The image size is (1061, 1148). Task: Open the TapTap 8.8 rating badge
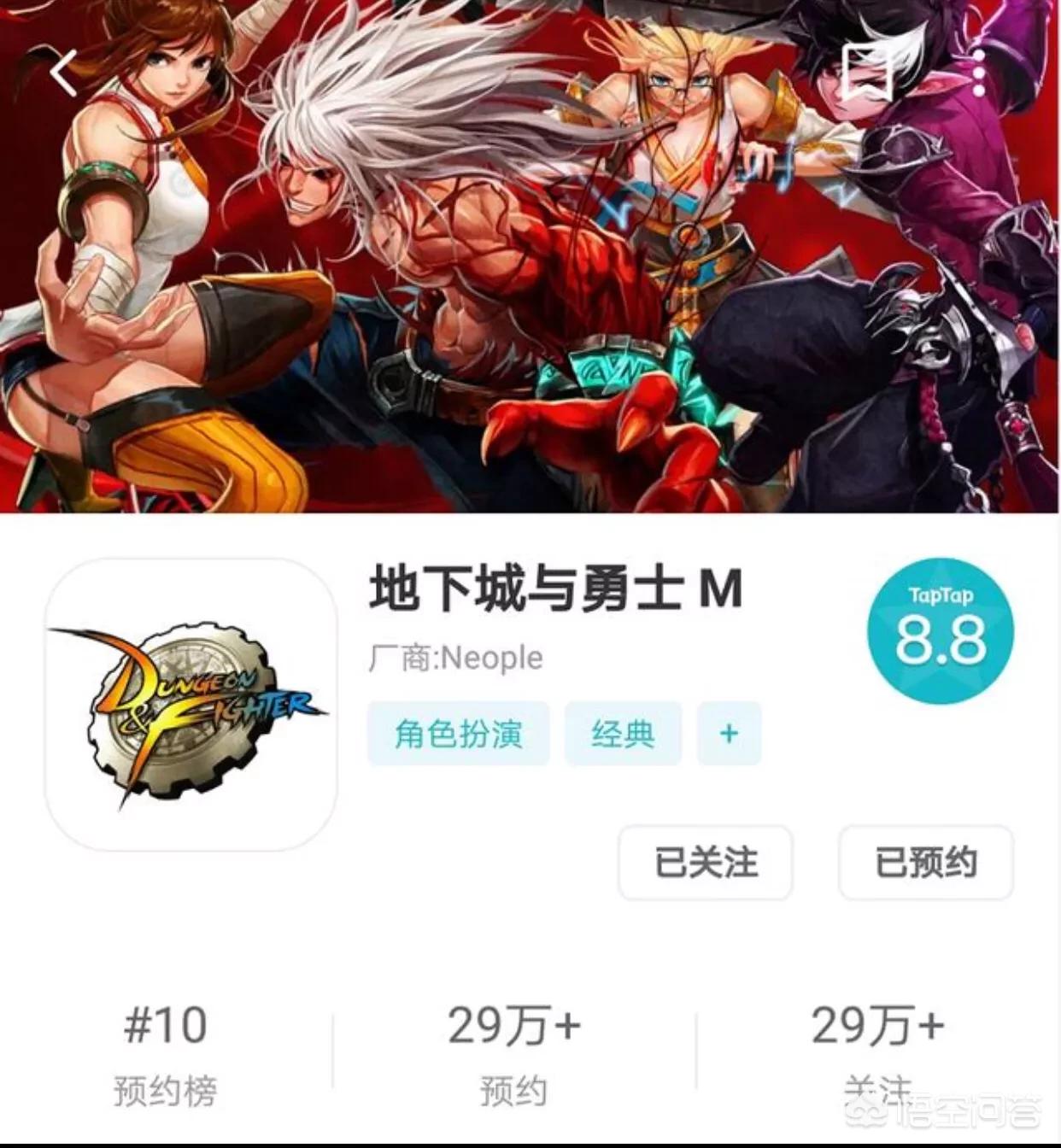click(x=941, y=630)
